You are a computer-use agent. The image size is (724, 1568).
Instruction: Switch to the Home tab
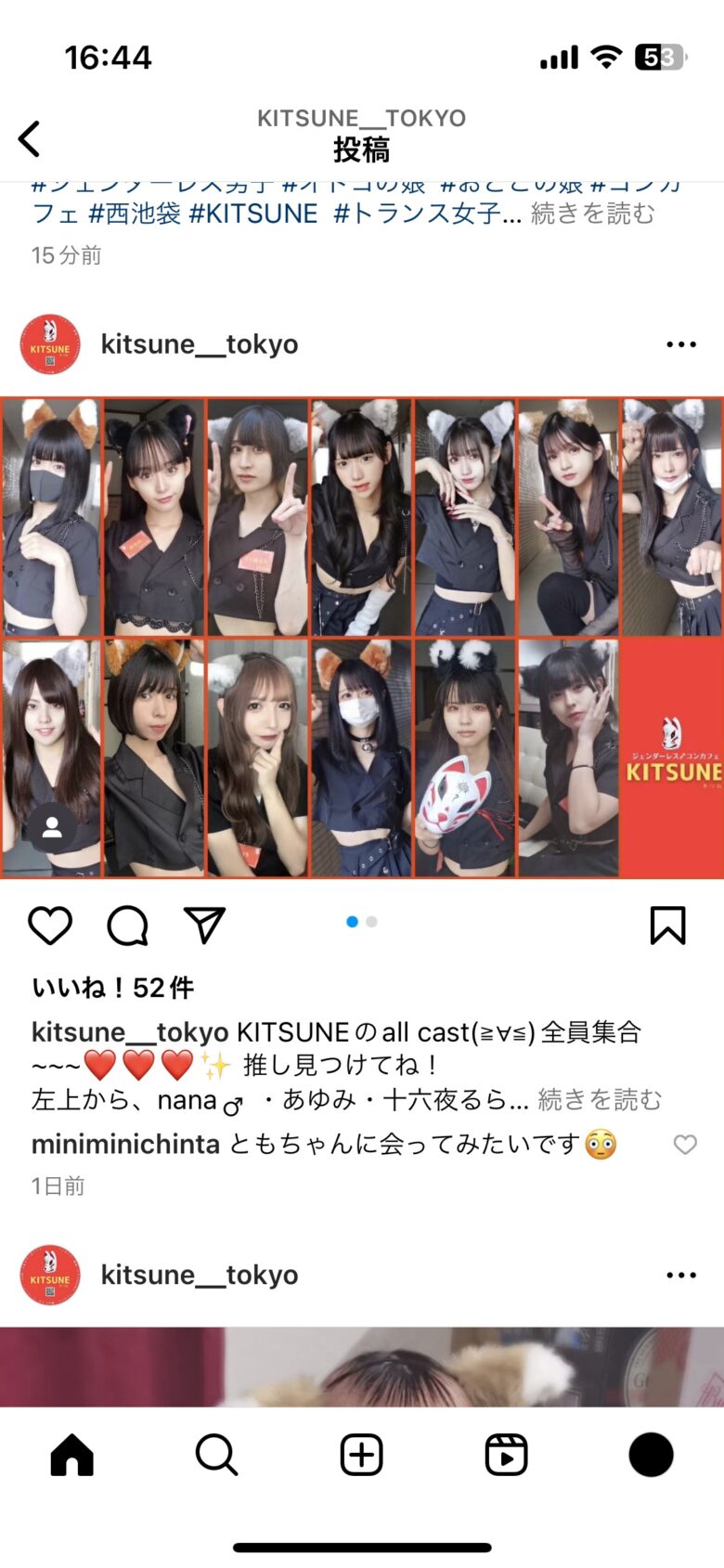(72, 1455)
